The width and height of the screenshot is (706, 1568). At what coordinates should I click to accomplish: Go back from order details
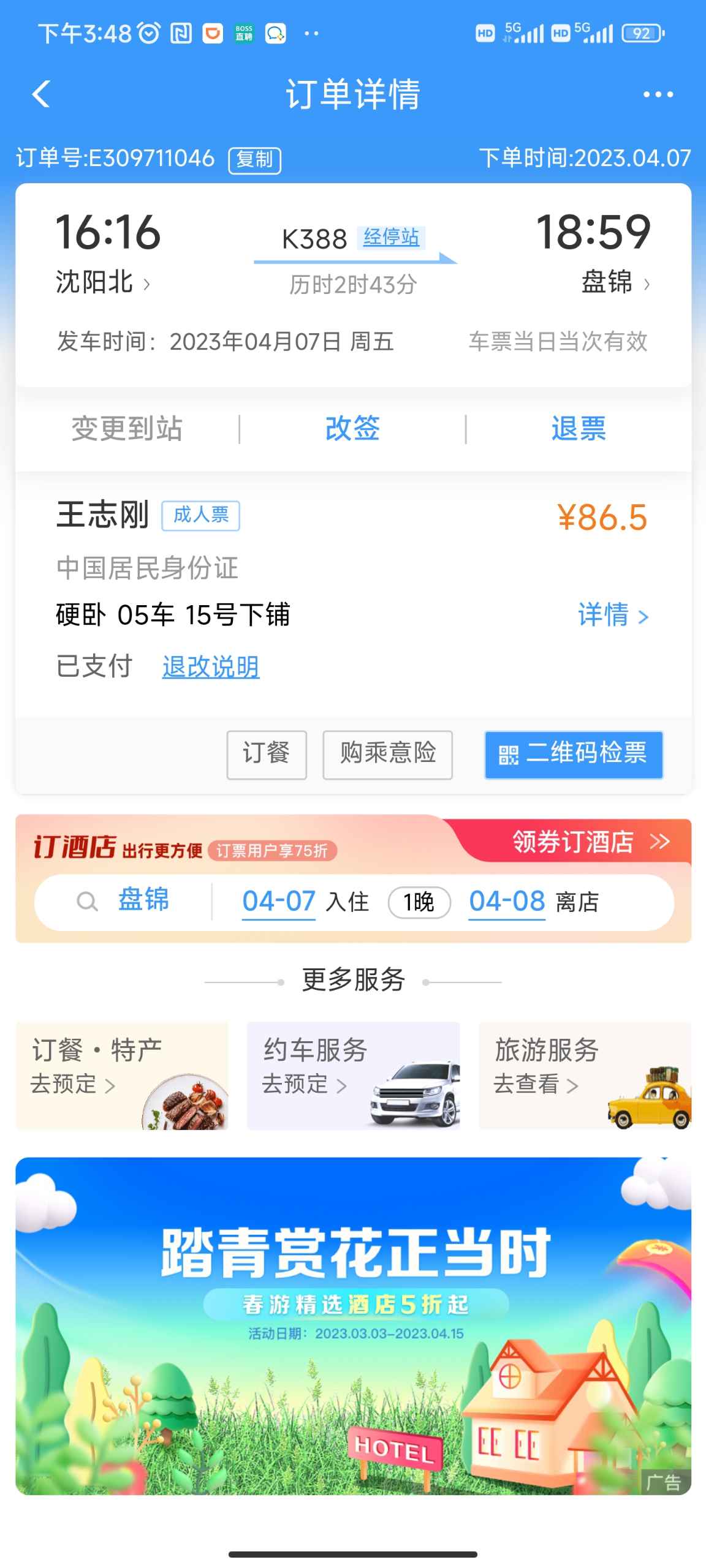click(41, 94)
